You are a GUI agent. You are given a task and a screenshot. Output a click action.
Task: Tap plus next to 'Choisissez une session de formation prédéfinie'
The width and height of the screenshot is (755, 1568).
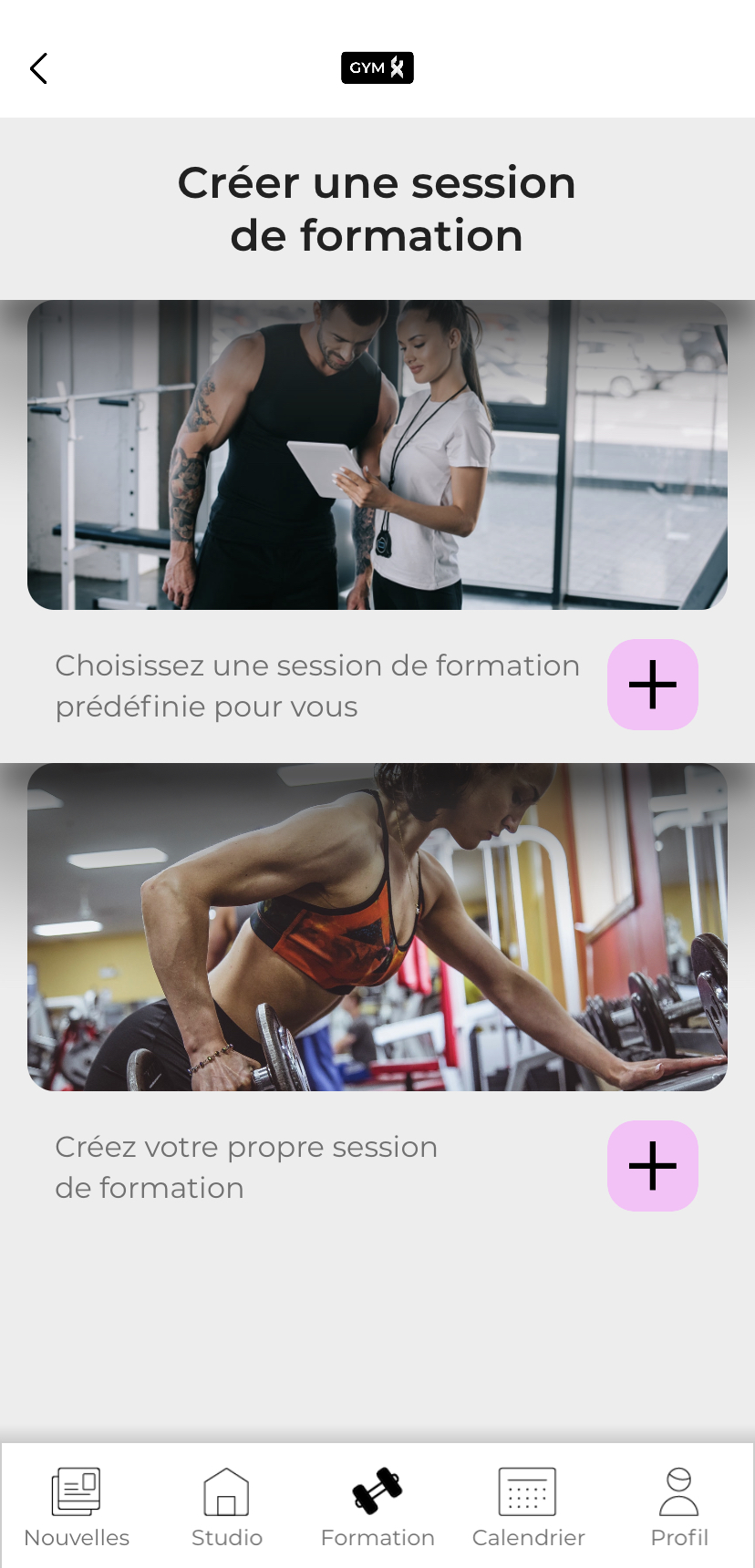pos(653,685)
